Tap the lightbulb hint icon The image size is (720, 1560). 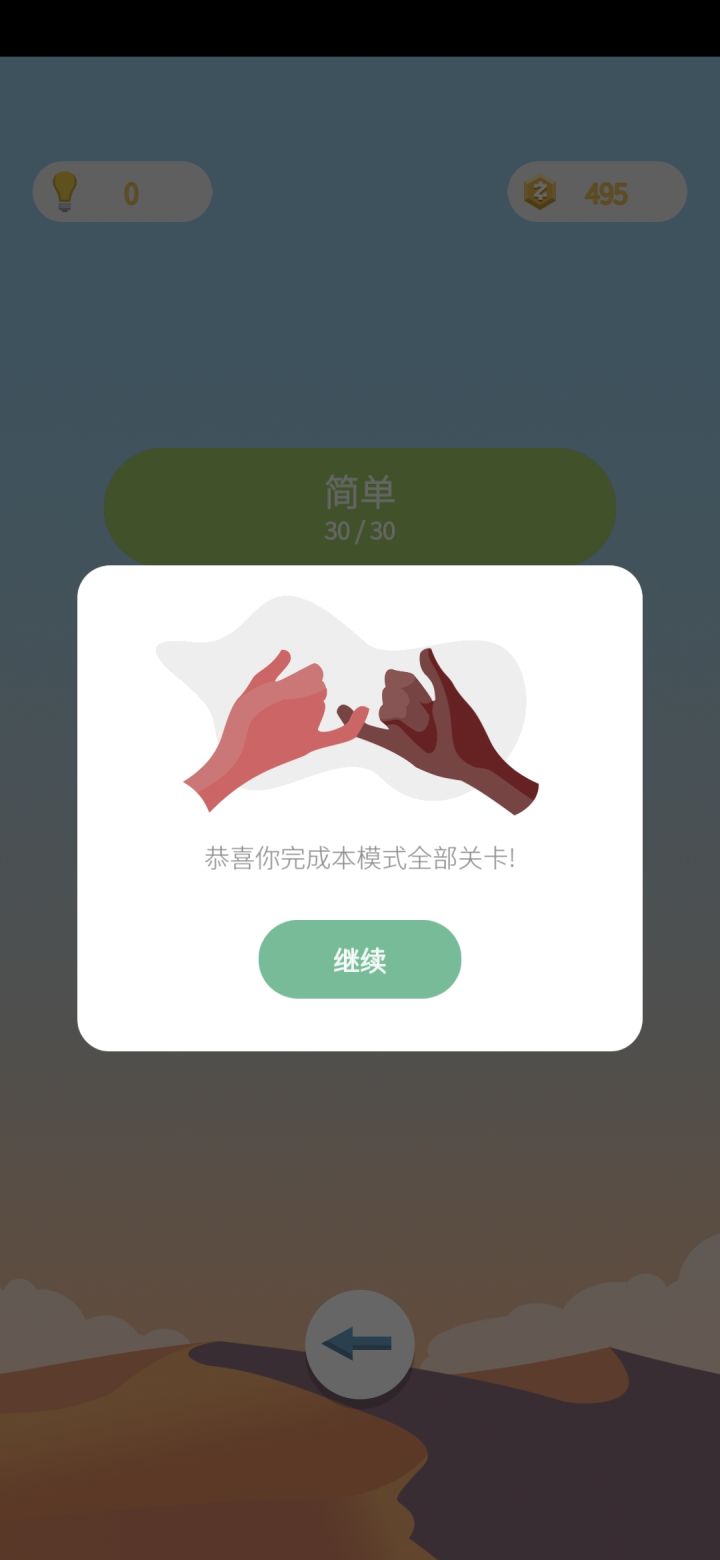(64, 192)
